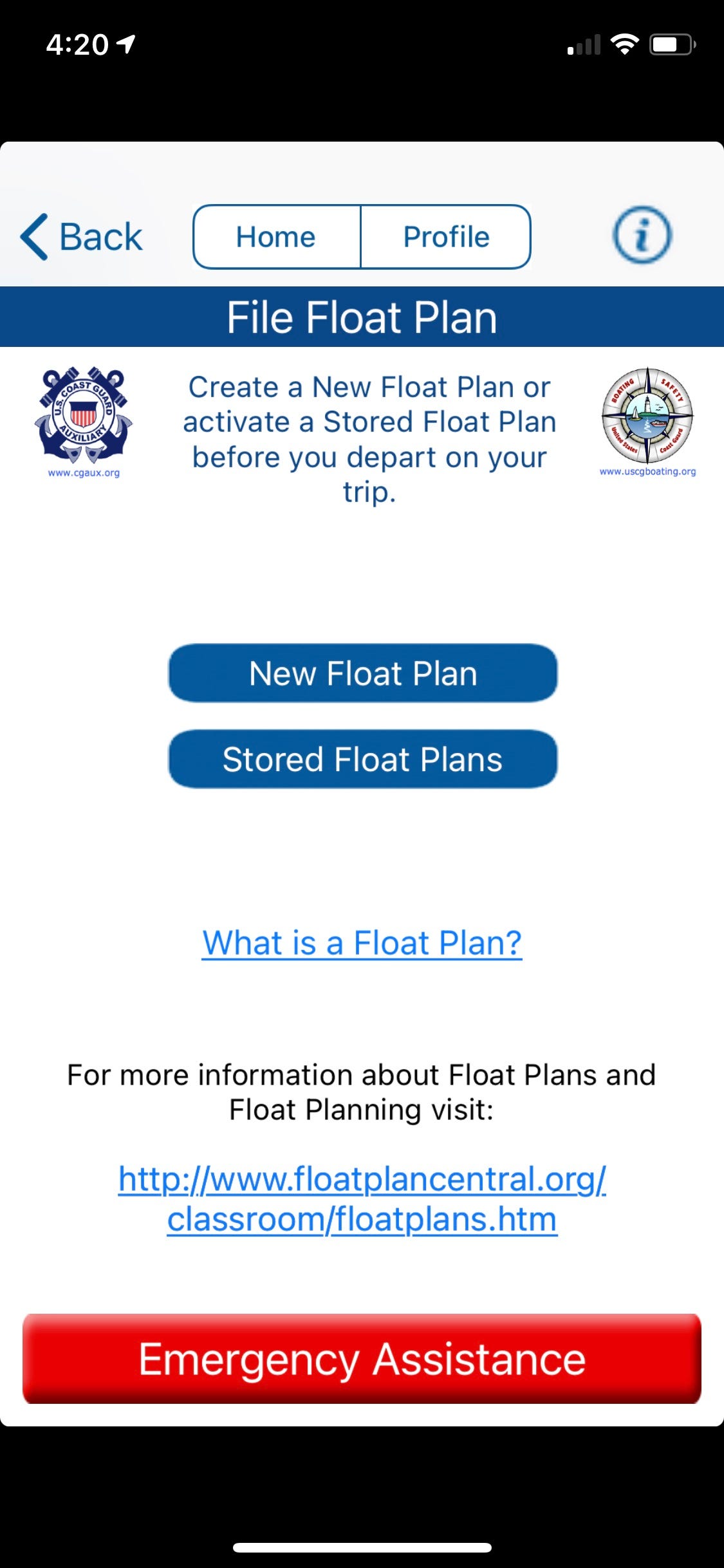Select the Home segment
The width and height of the screenshot is (724, 1568).
[x=277, y=237]
